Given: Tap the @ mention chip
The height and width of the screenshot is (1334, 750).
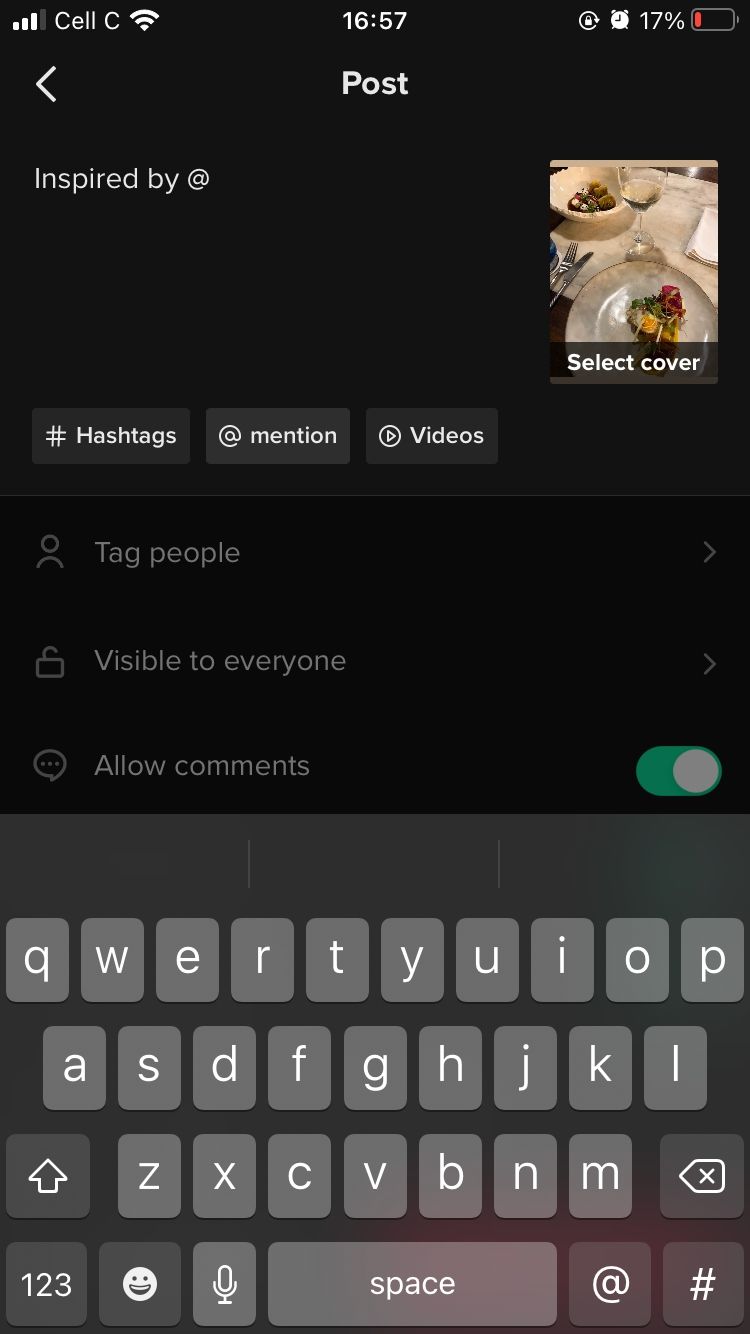Looking at the screenshot, I should tap(278, 436).
